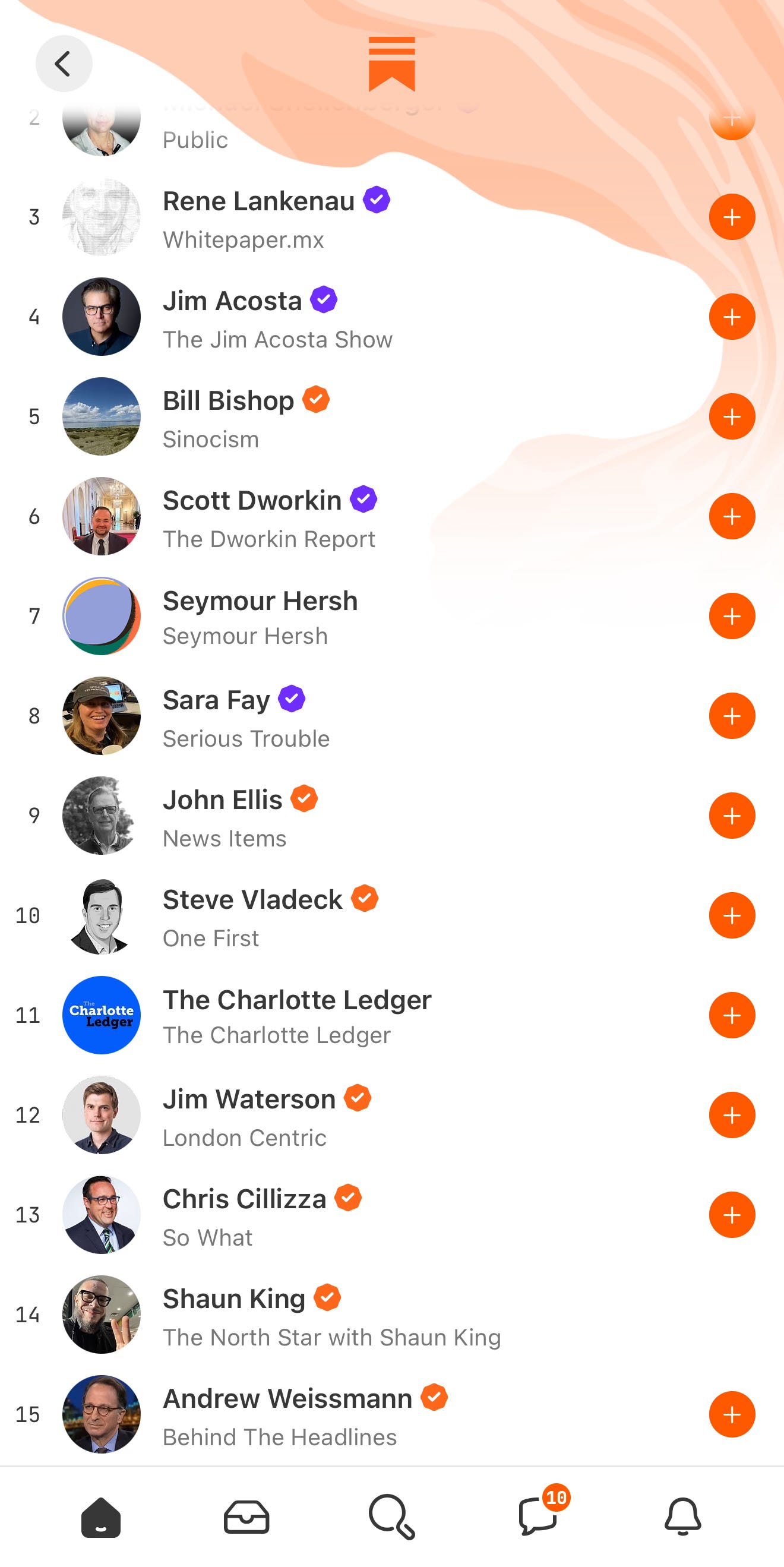Subscribe to Rene Lankenau with the plus button

[x=732, y=217]
